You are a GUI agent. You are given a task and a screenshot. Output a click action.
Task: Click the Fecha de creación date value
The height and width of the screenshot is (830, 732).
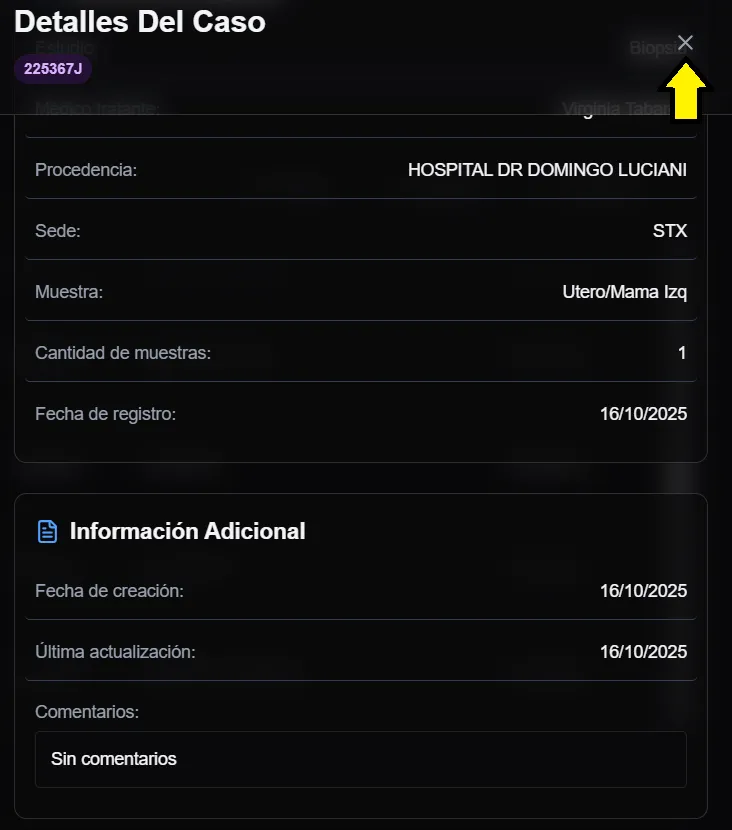pos(644,591)
